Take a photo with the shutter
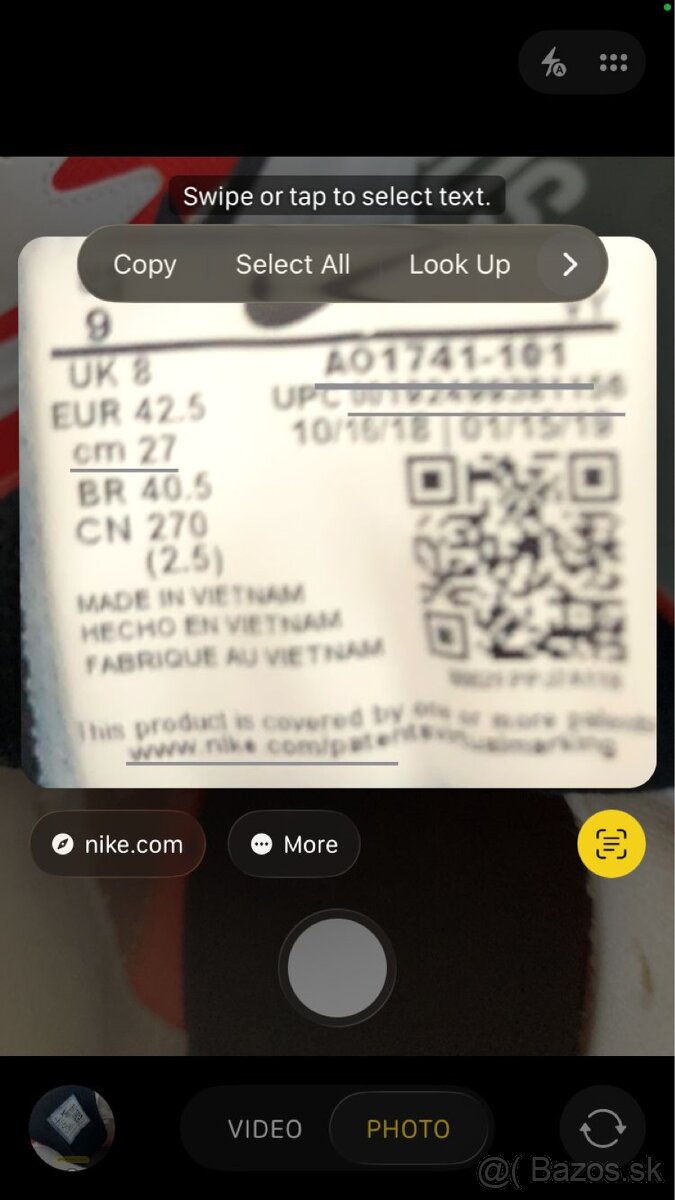The height and width of the screenshot is (1200, 675). click(337, 968)
